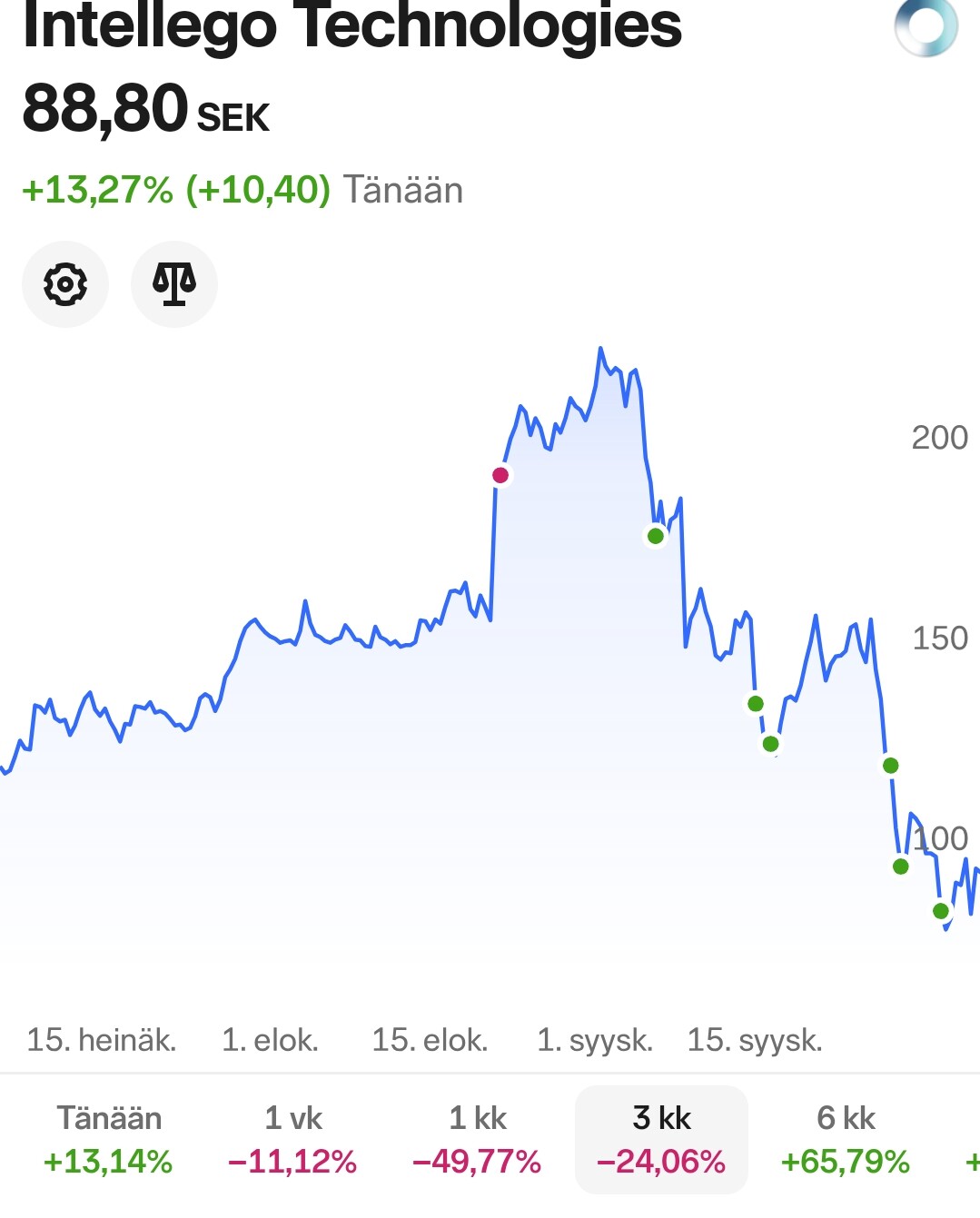The height and width of the screenshot is (1218, 980).
Task: Switch to the Tänään time range
Action: [108, 1139]
